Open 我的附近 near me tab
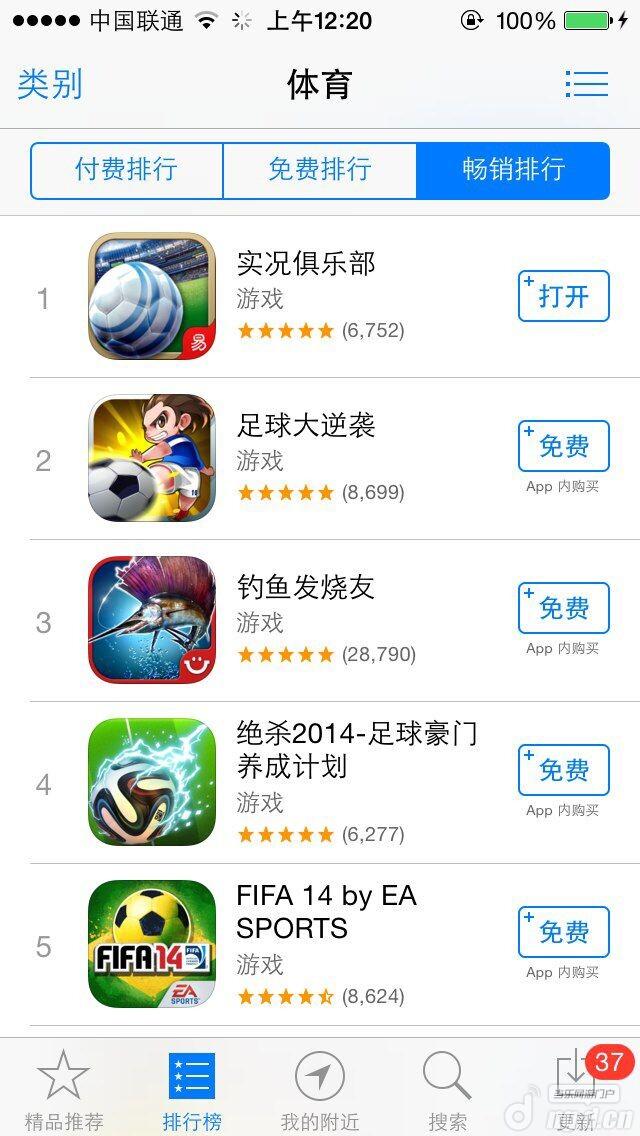Viewport: 640px width, 1136px height. (x=320, y=1088)
